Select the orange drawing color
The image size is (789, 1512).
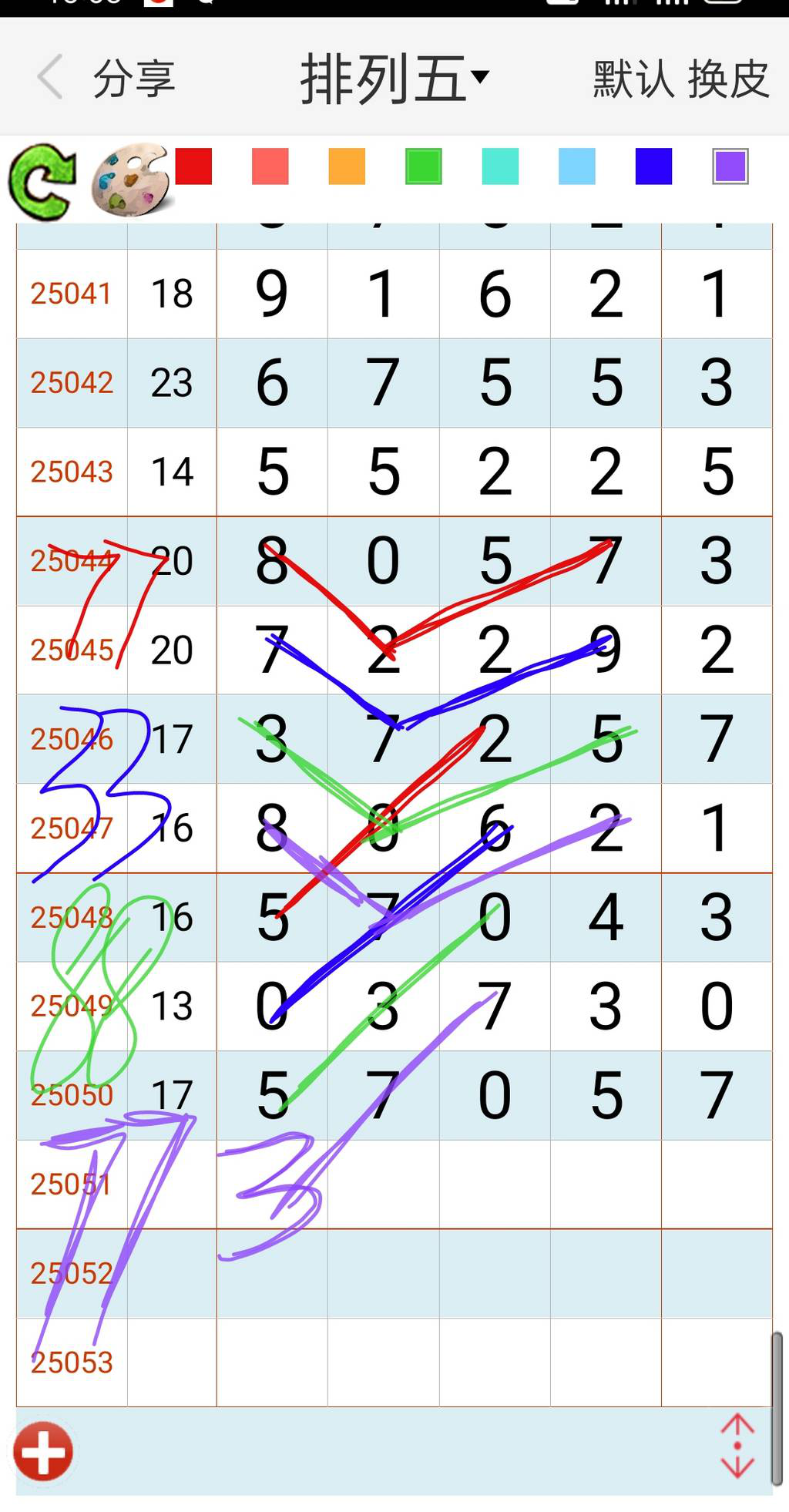347,166
